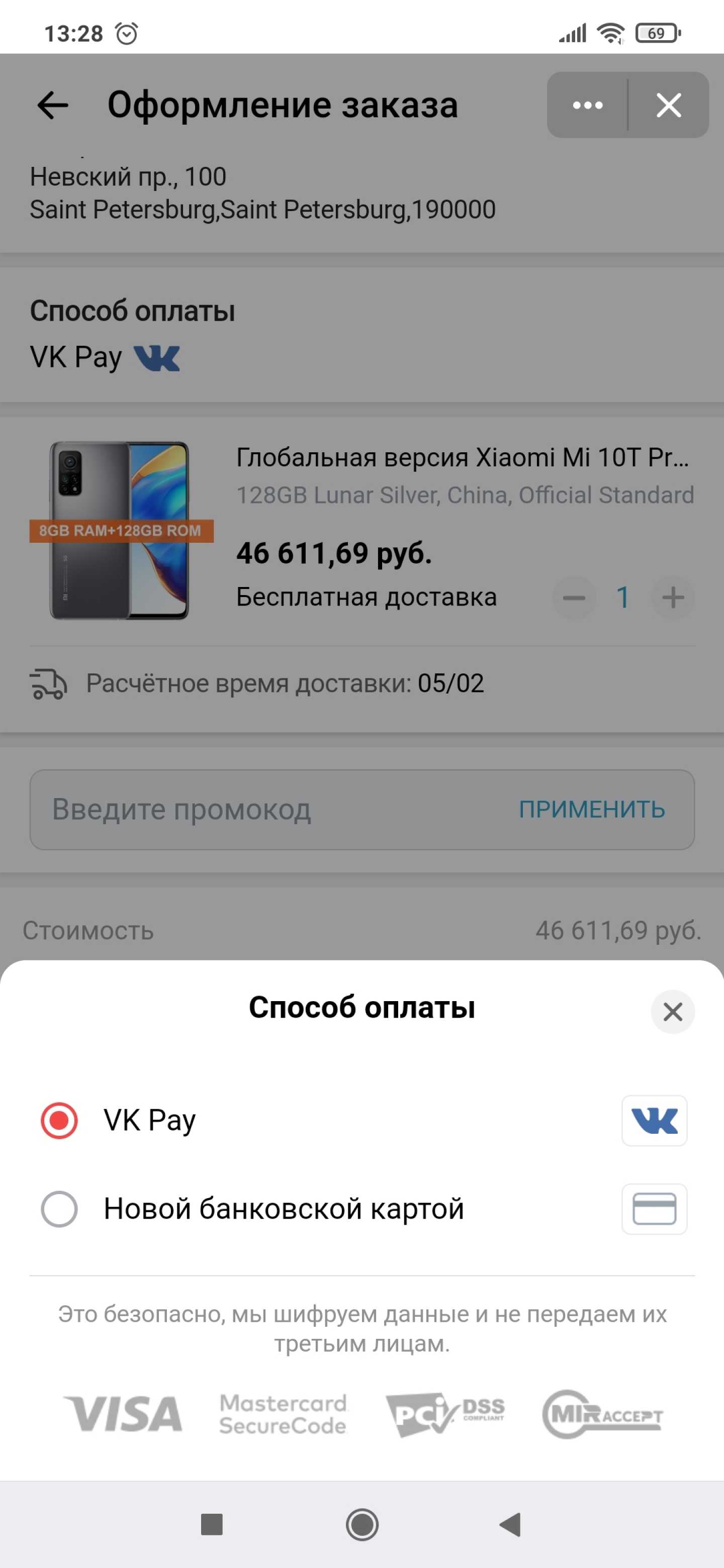Increase item quantity with plus

click(x=672, y=598)
